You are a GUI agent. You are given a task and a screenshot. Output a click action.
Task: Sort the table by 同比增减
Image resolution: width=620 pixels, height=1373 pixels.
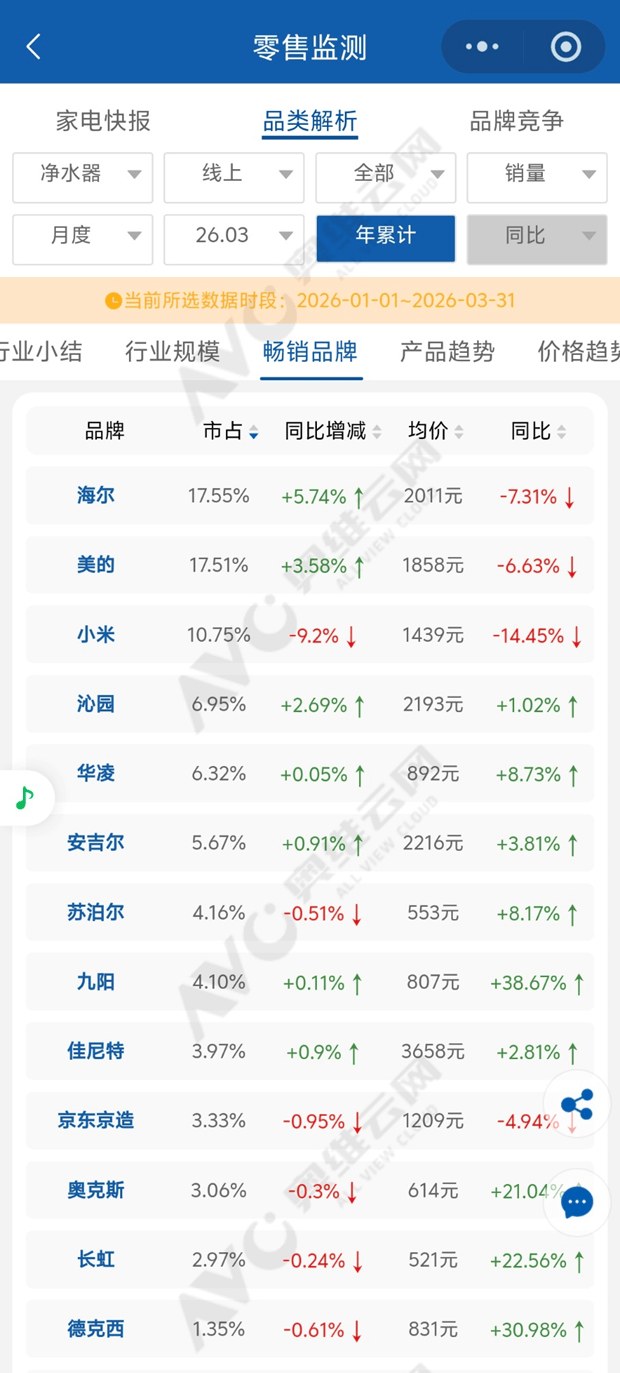pyautogui.click(x=332, y=432)
